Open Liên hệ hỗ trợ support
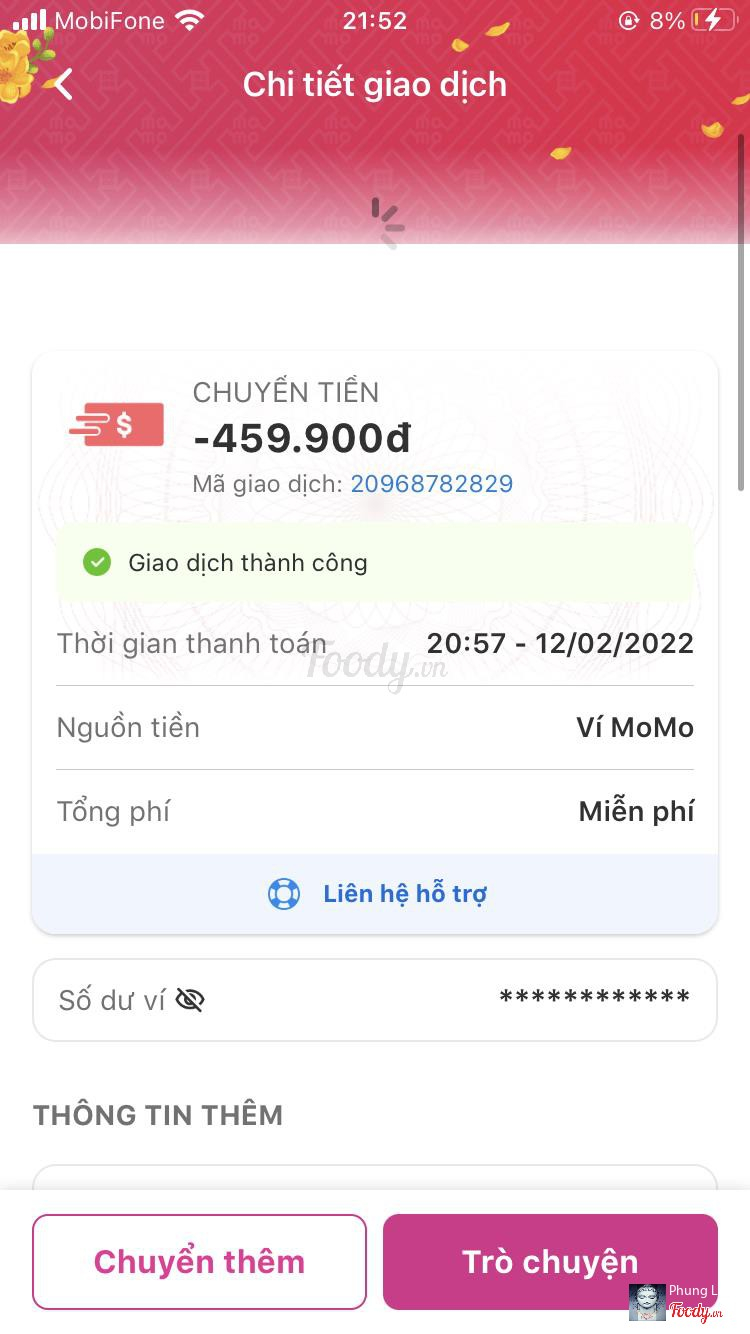The height and width of the screenshot is (1334, 750). pos(376,894)
